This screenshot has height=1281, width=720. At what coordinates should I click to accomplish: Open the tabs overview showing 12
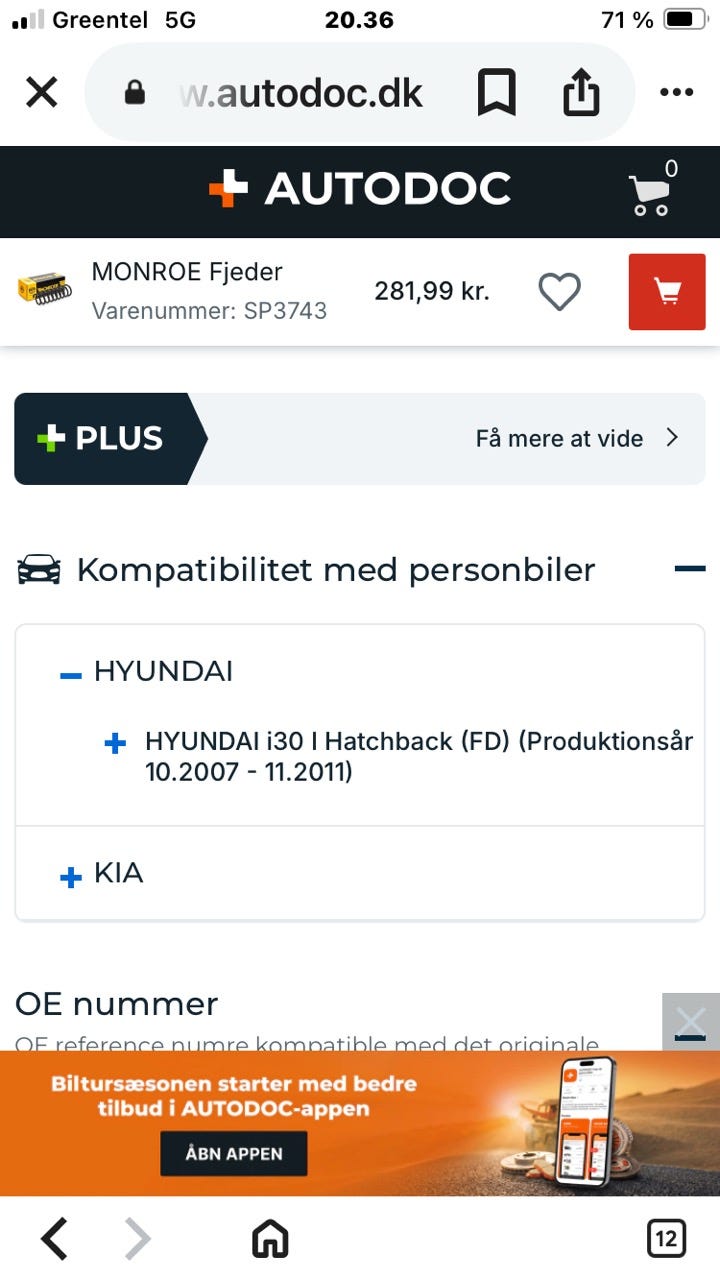666,1239
